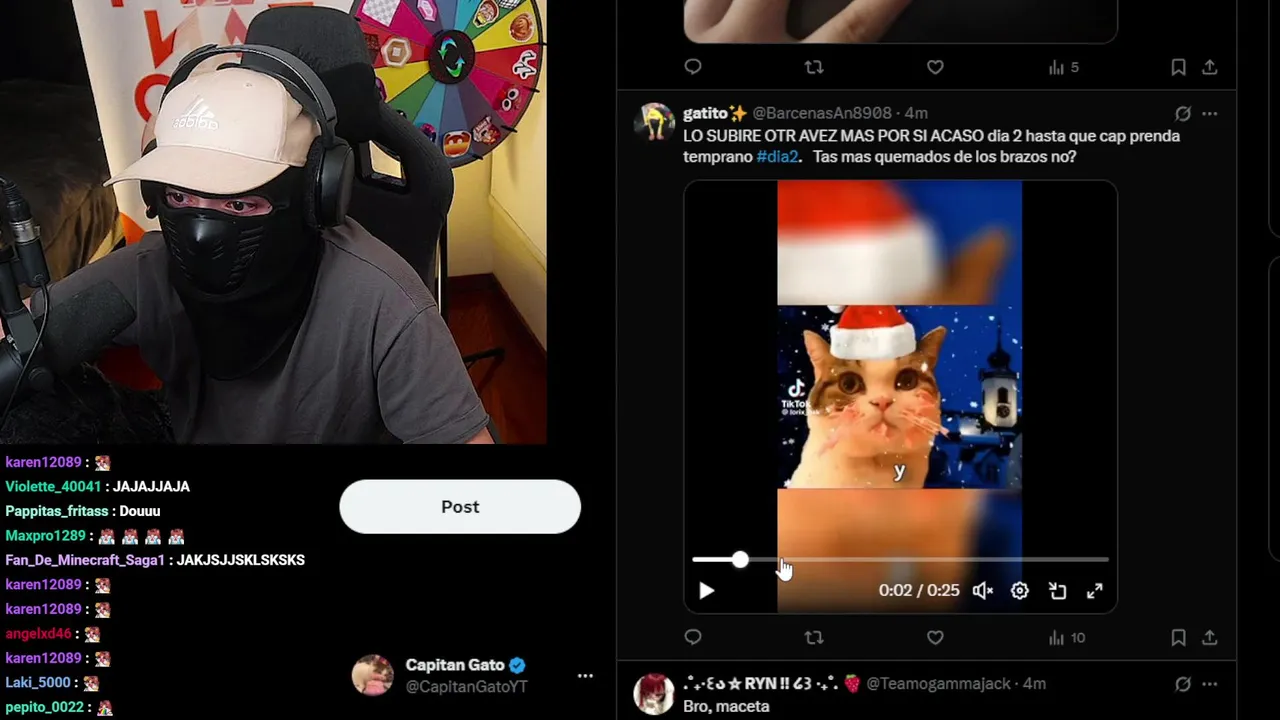This screenshot has height=720, width=1280.
Task: Repost gatito's post
Action: 814,638
